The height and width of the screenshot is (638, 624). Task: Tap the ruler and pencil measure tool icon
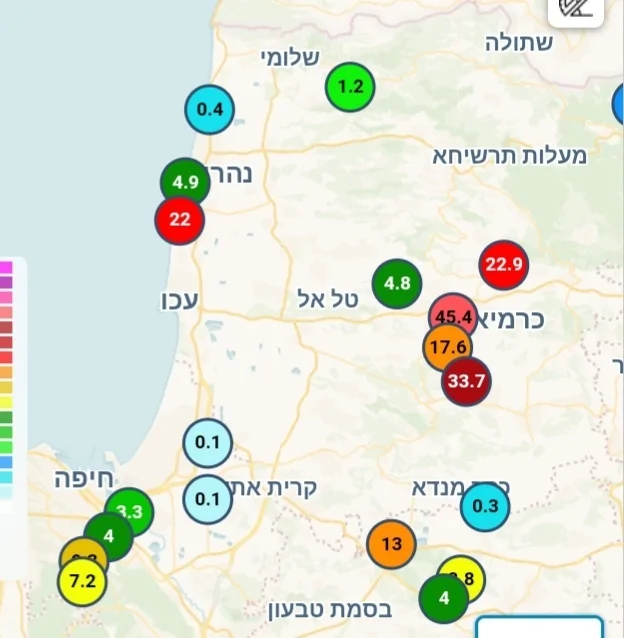pyautogui.click(x=576, y=9)
